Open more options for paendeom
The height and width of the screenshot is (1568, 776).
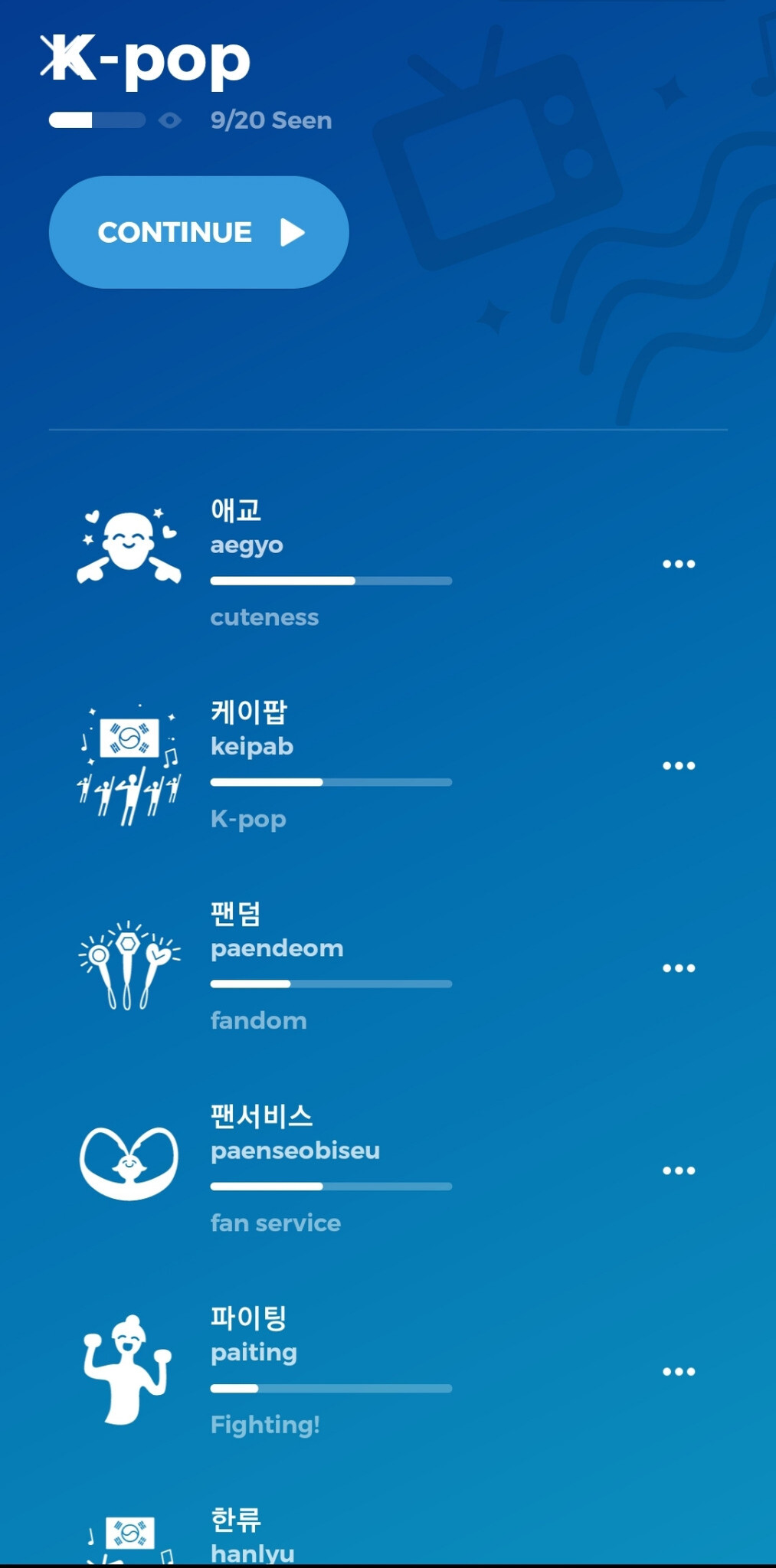(679, 968)
